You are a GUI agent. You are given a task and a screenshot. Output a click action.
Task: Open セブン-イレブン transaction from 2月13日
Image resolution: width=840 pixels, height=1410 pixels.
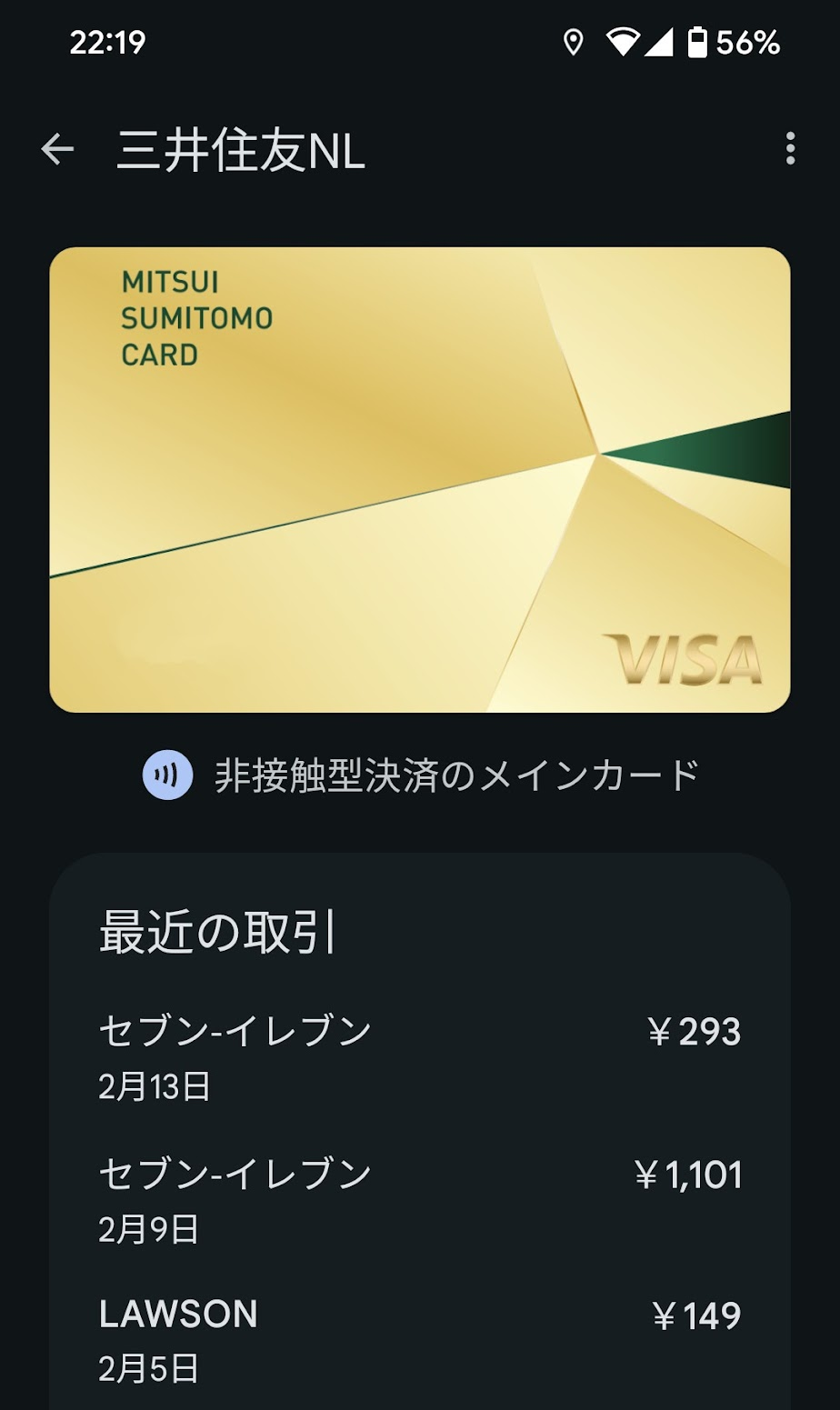[419, 1056]
